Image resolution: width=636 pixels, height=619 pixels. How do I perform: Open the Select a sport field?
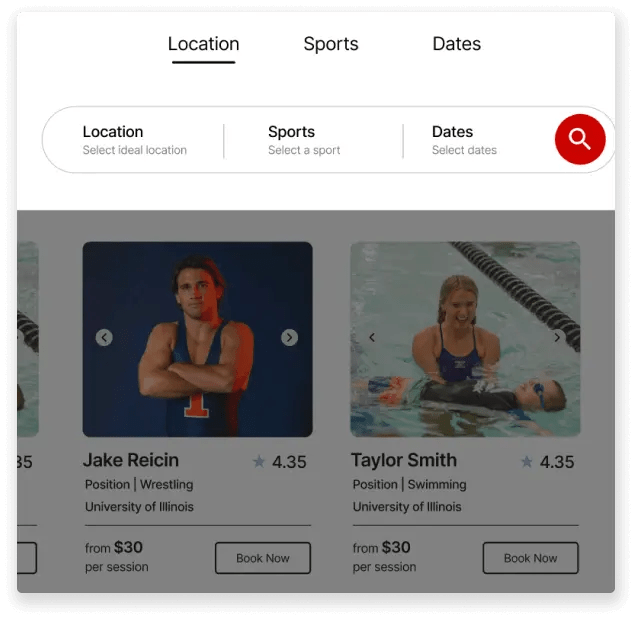pos(304,140)
